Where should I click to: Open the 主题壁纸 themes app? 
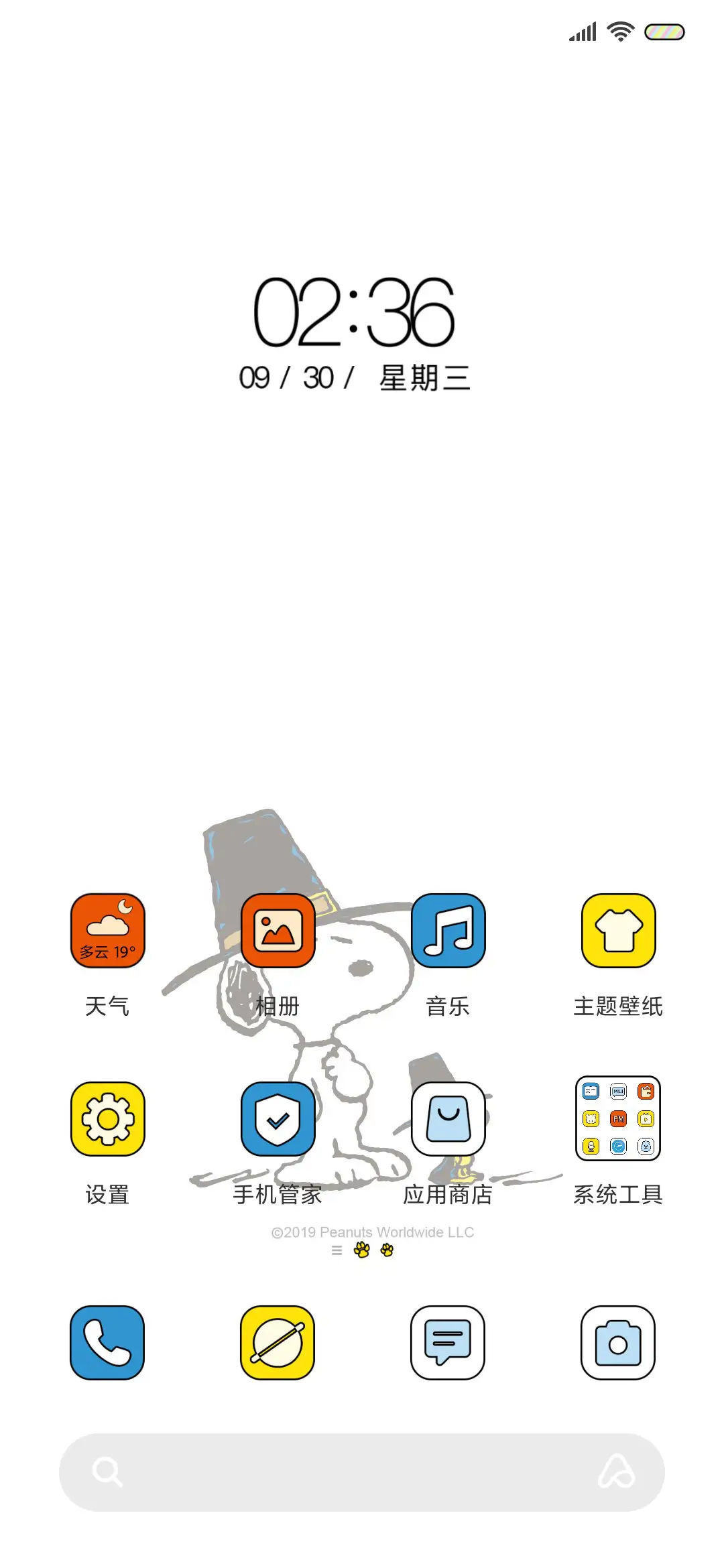point(618,931)
